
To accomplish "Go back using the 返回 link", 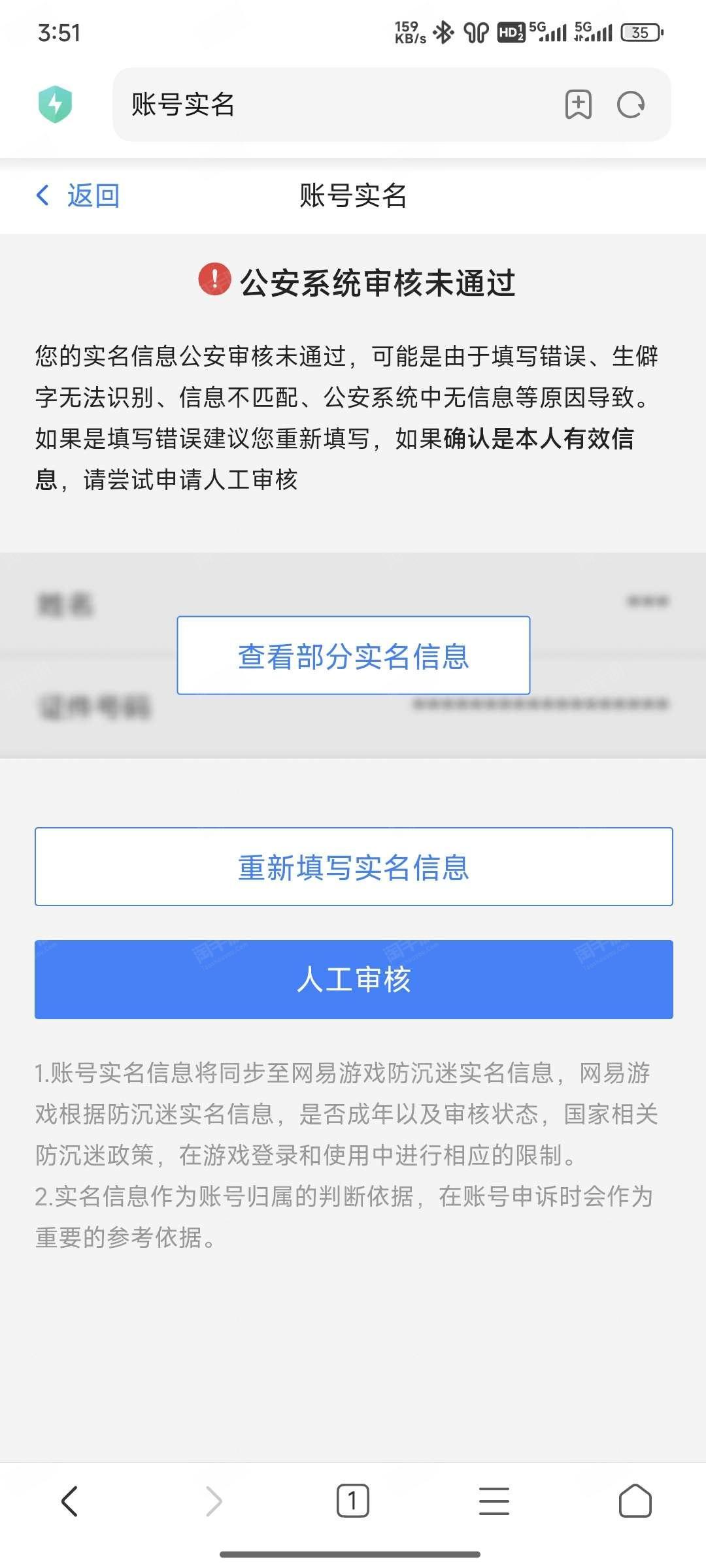I will pyautogui.click(x=78, y=195).
